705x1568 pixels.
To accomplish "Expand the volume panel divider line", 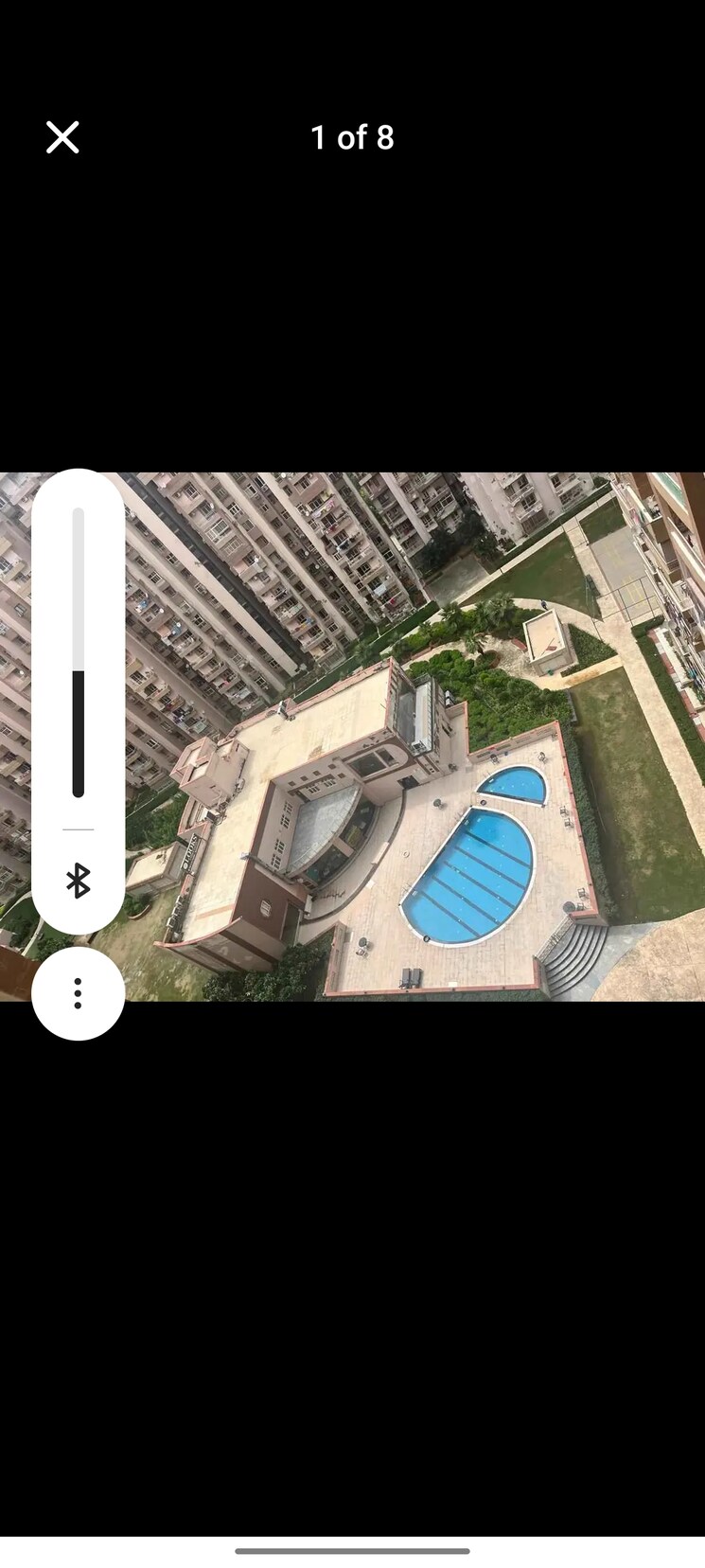I will click(x=79, y=830).
